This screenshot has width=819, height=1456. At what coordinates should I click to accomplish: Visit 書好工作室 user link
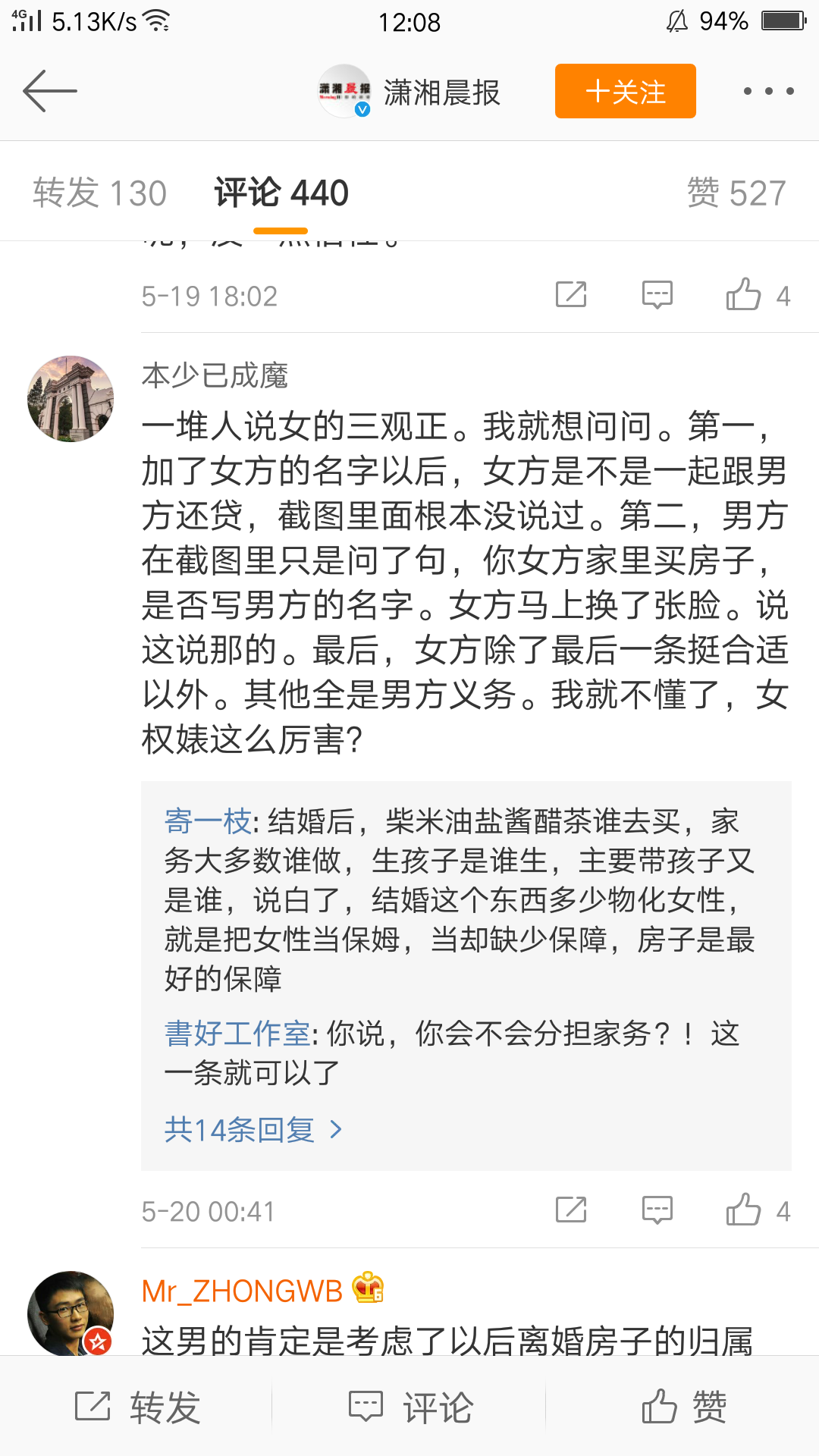[237, 1034]
